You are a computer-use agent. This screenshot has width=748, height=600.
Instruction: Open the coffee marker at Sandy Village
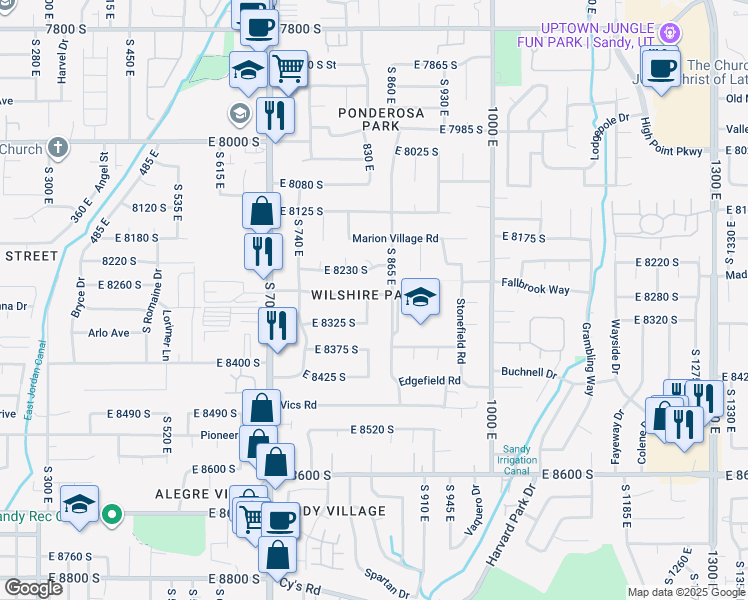point(280,521)
